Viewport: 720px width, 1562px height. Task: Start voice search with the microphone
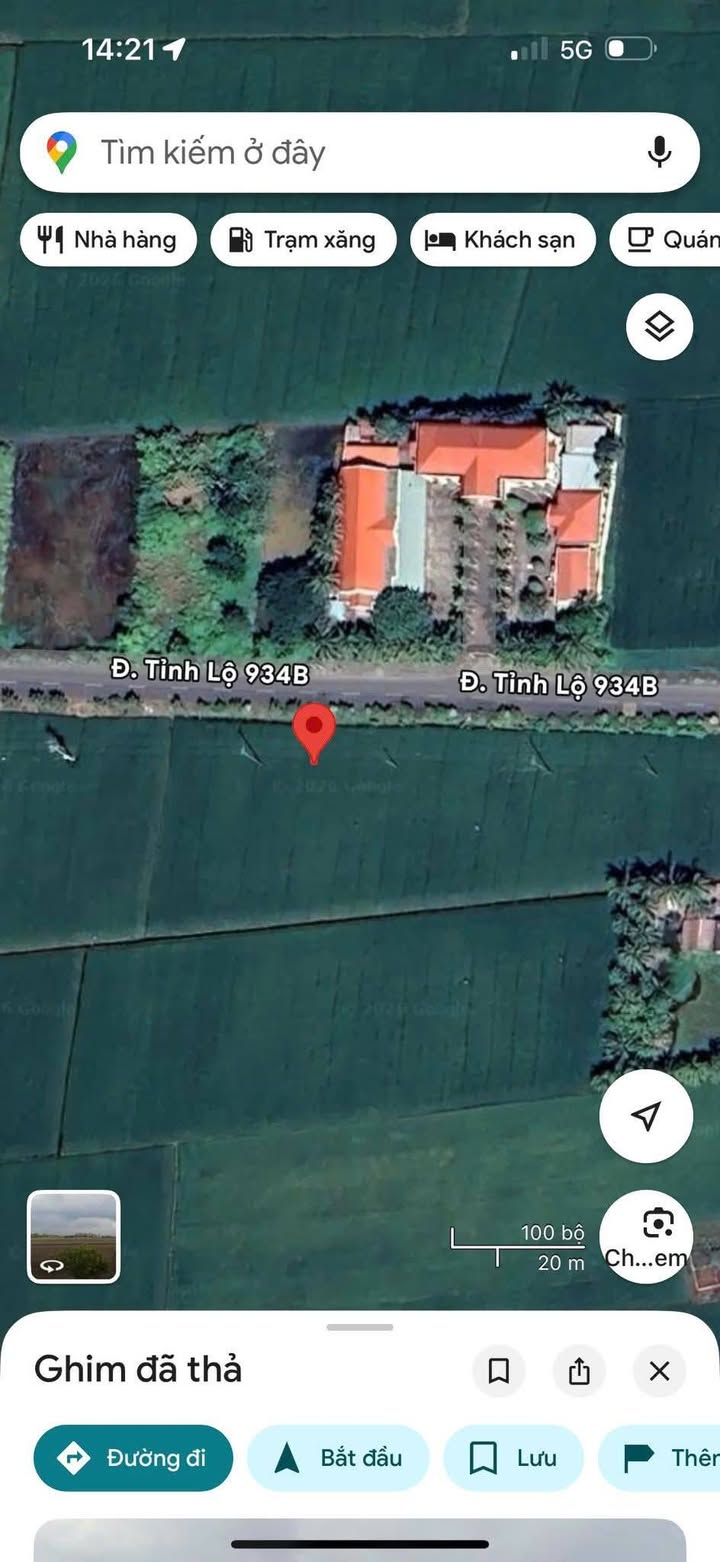(658, 153)
